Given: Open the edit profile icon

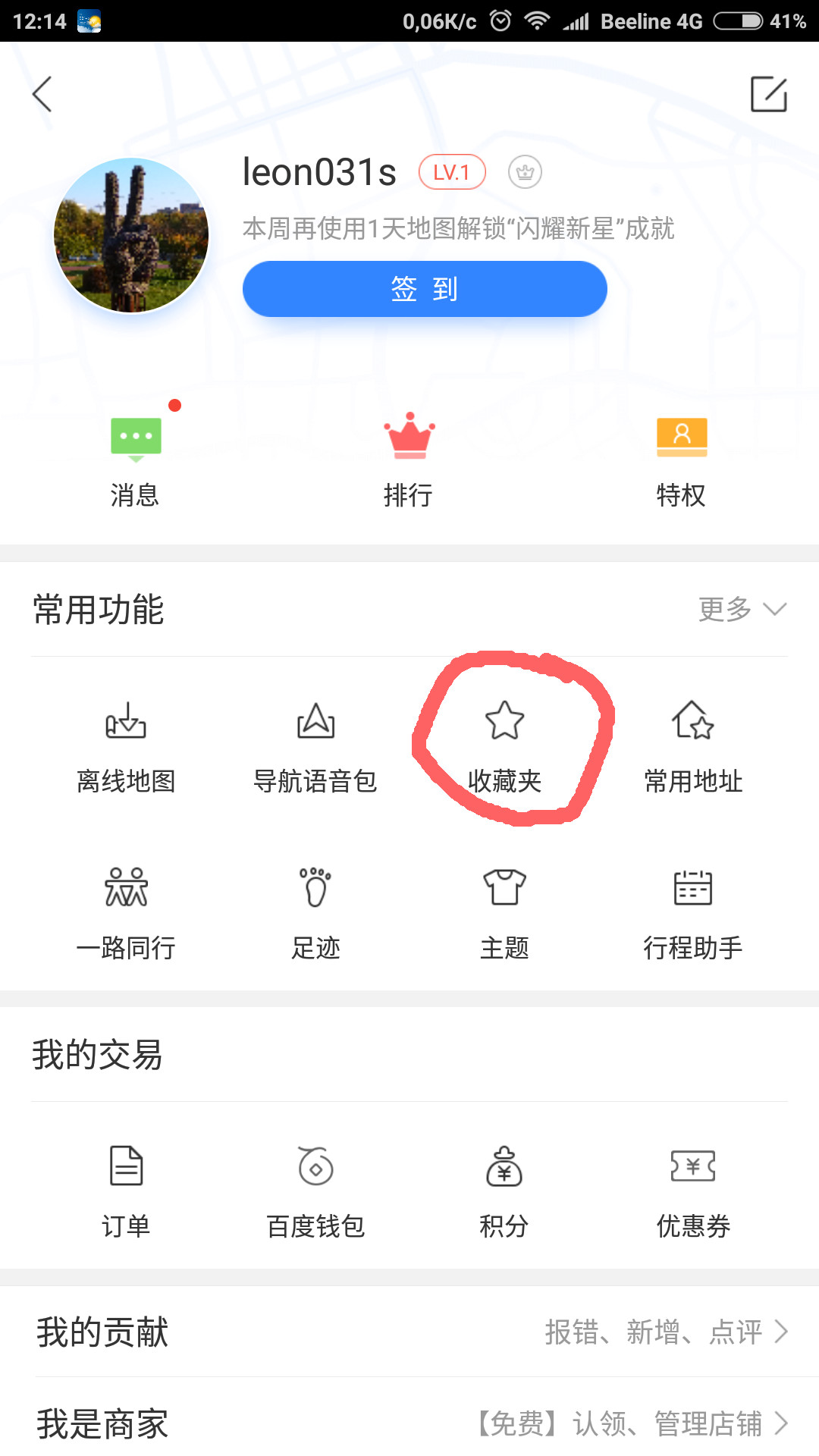Looking at the screenshot, I should 768,94.
